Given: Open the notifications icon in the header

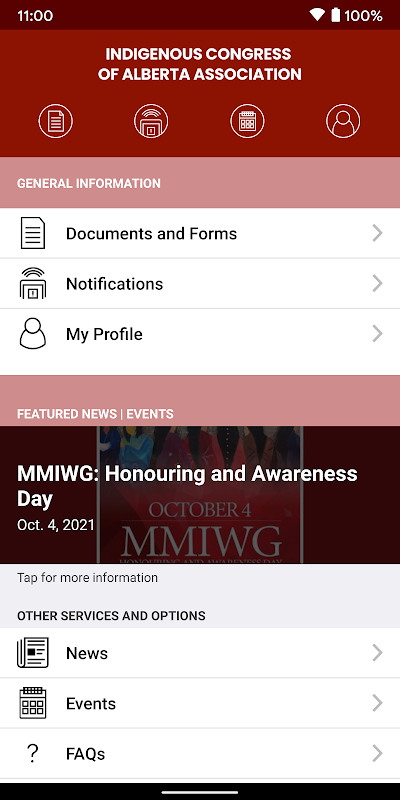Looking at the screenshot, I should [x=151, y=121].
